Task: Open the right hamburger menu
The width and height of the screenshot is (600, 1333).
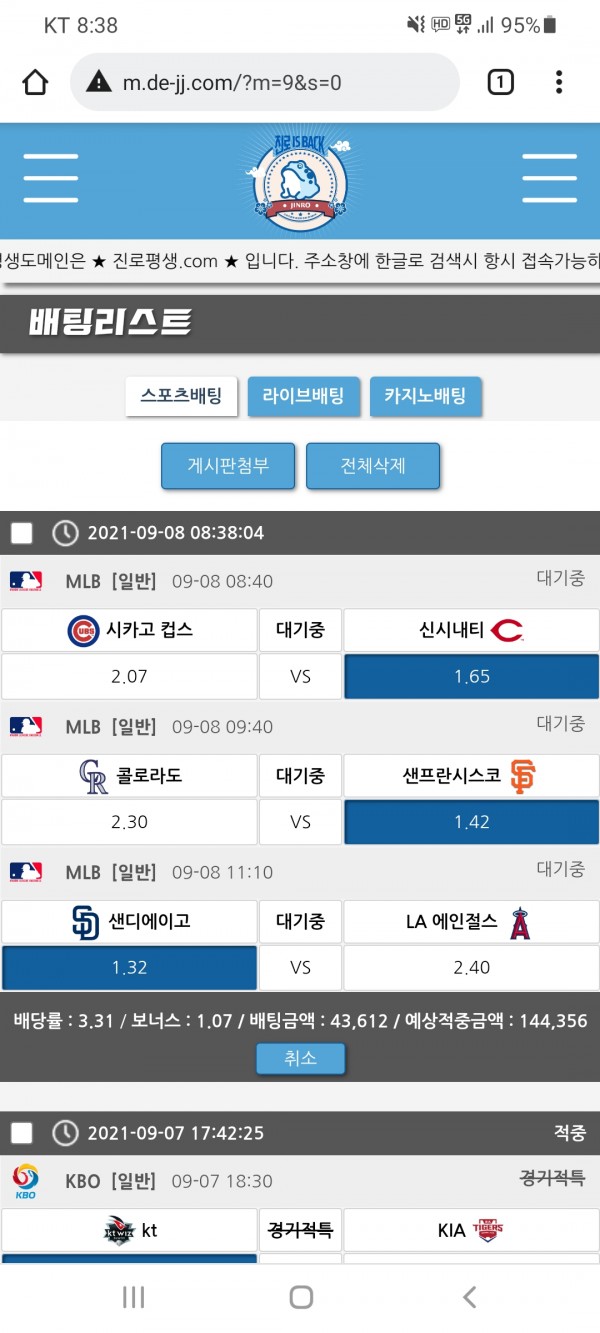Action: 549,179
